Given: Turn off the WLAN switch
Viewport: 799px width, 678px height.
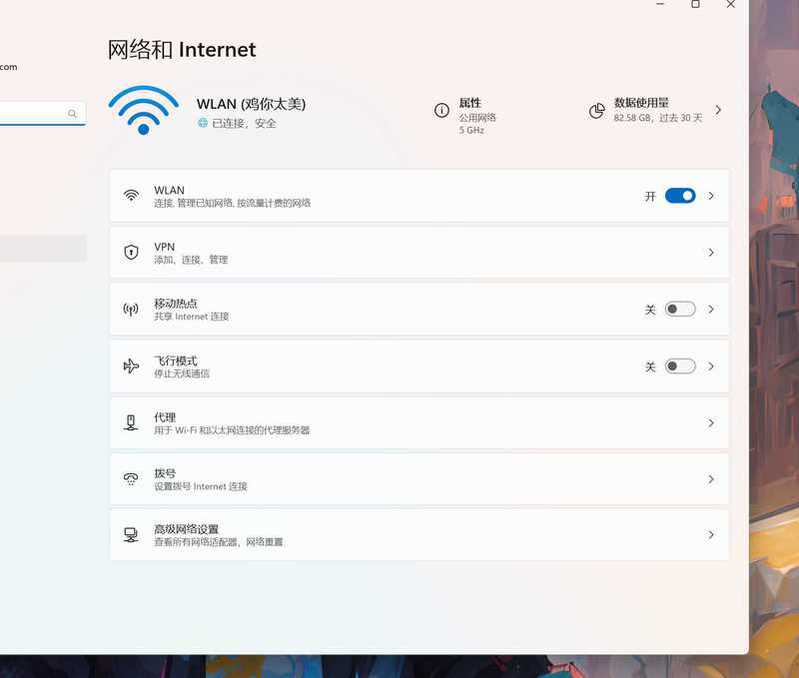Looking at the screenshot, I should 680,196.
